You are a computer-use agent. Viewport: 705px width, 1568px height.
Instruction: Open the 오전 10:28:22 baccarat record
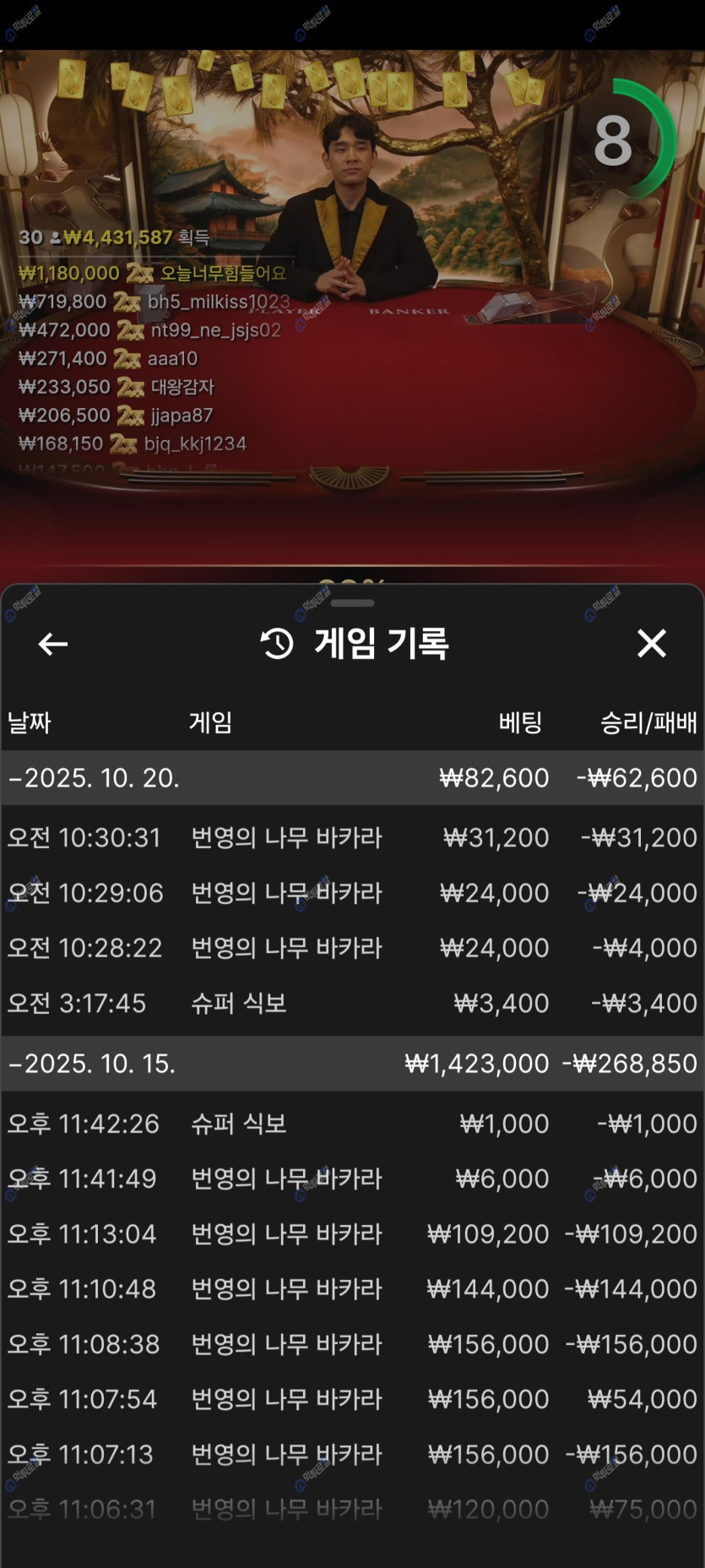(x=352, y=948)
